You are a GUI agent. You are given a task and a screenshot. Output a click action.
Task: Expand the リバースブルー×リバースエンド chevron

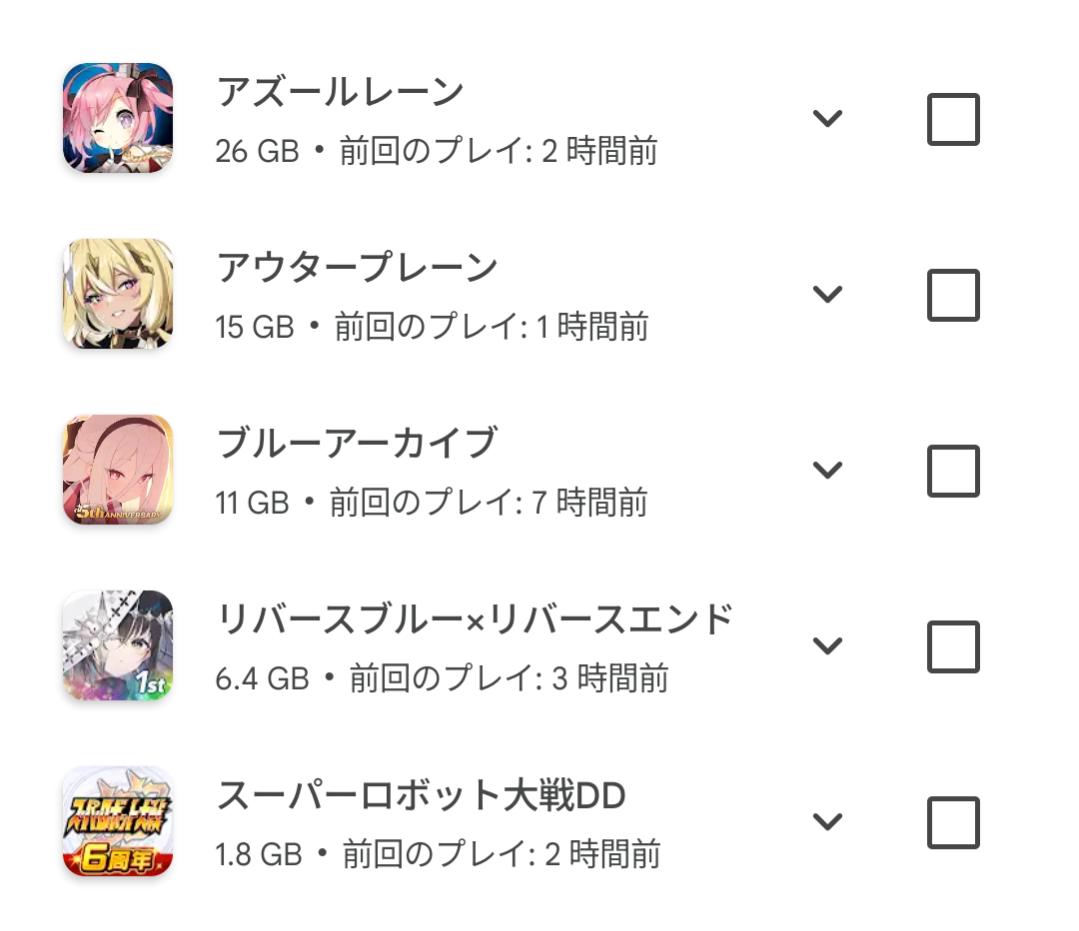click(827, 647)
